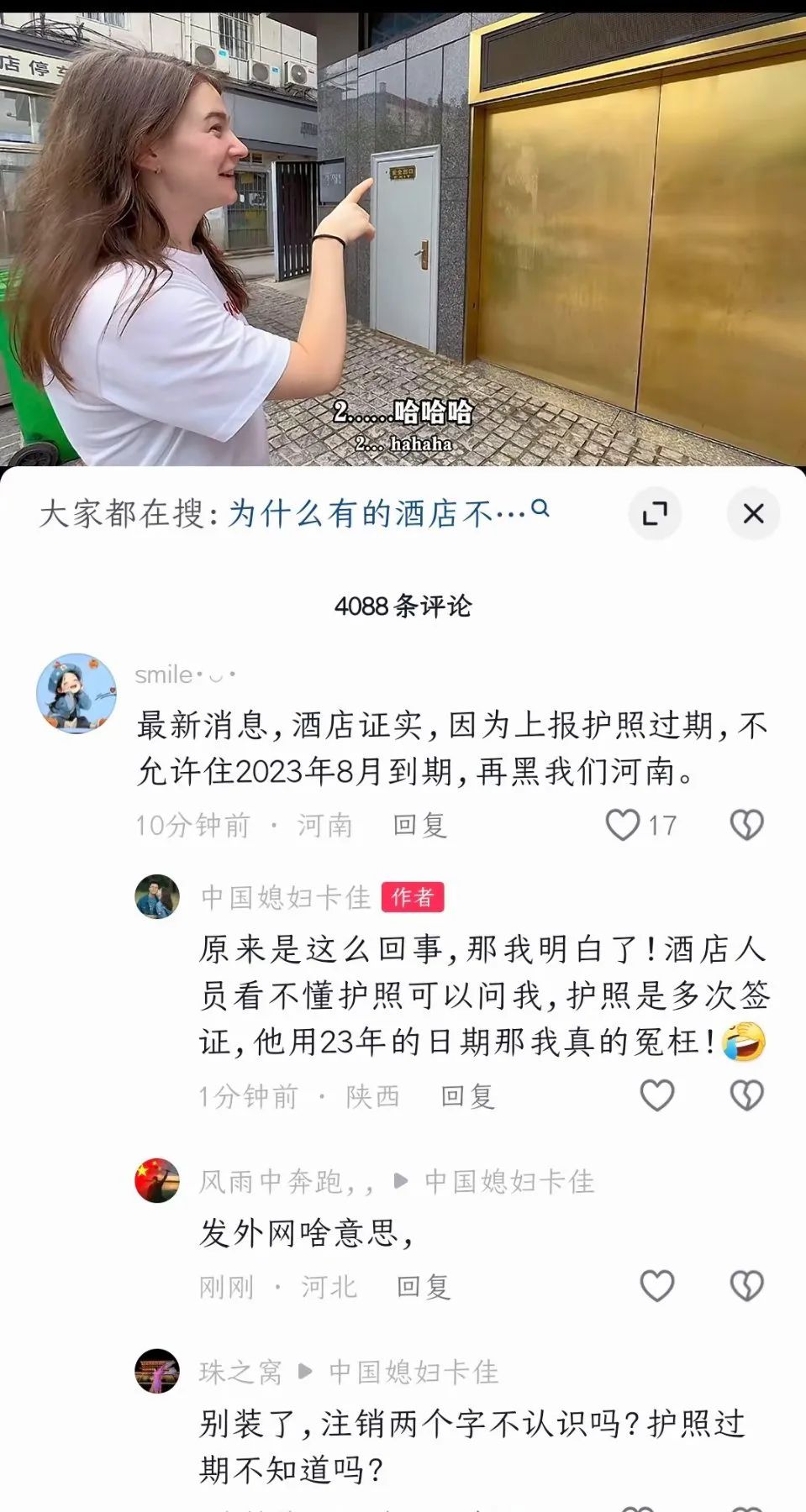Reply to 中国媳妇卡佳's comment from 陕西

coord(467,1096)
